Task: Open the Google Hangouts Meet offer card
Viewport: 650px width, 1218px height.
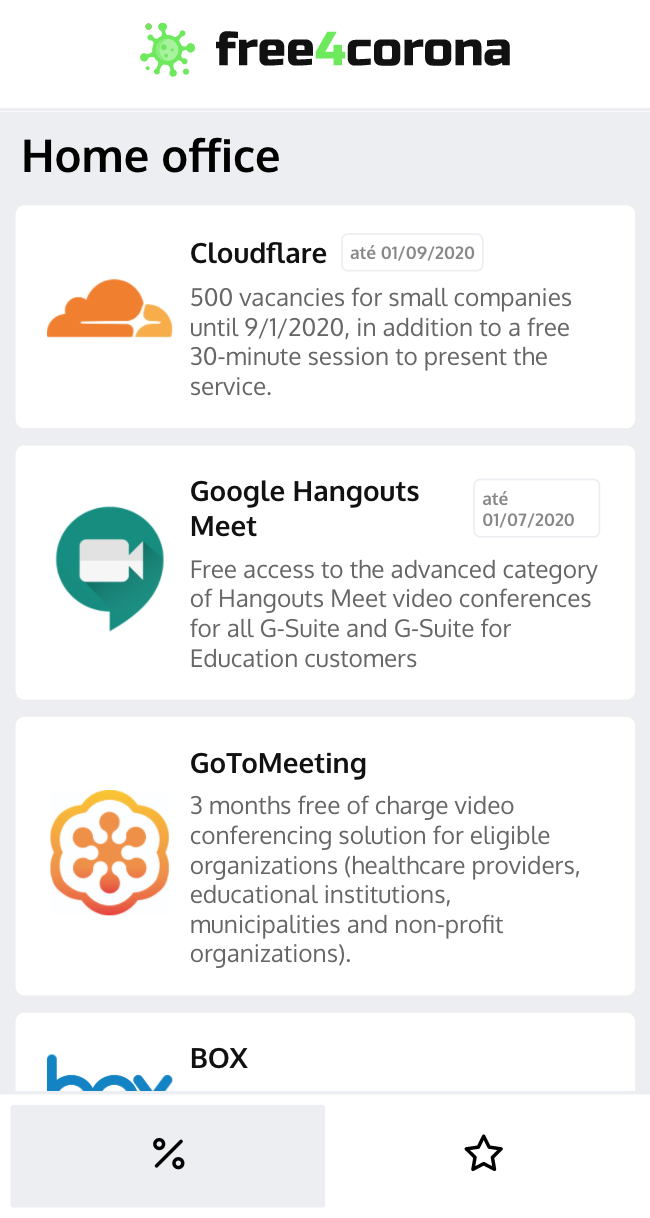Action: [325, 573]
